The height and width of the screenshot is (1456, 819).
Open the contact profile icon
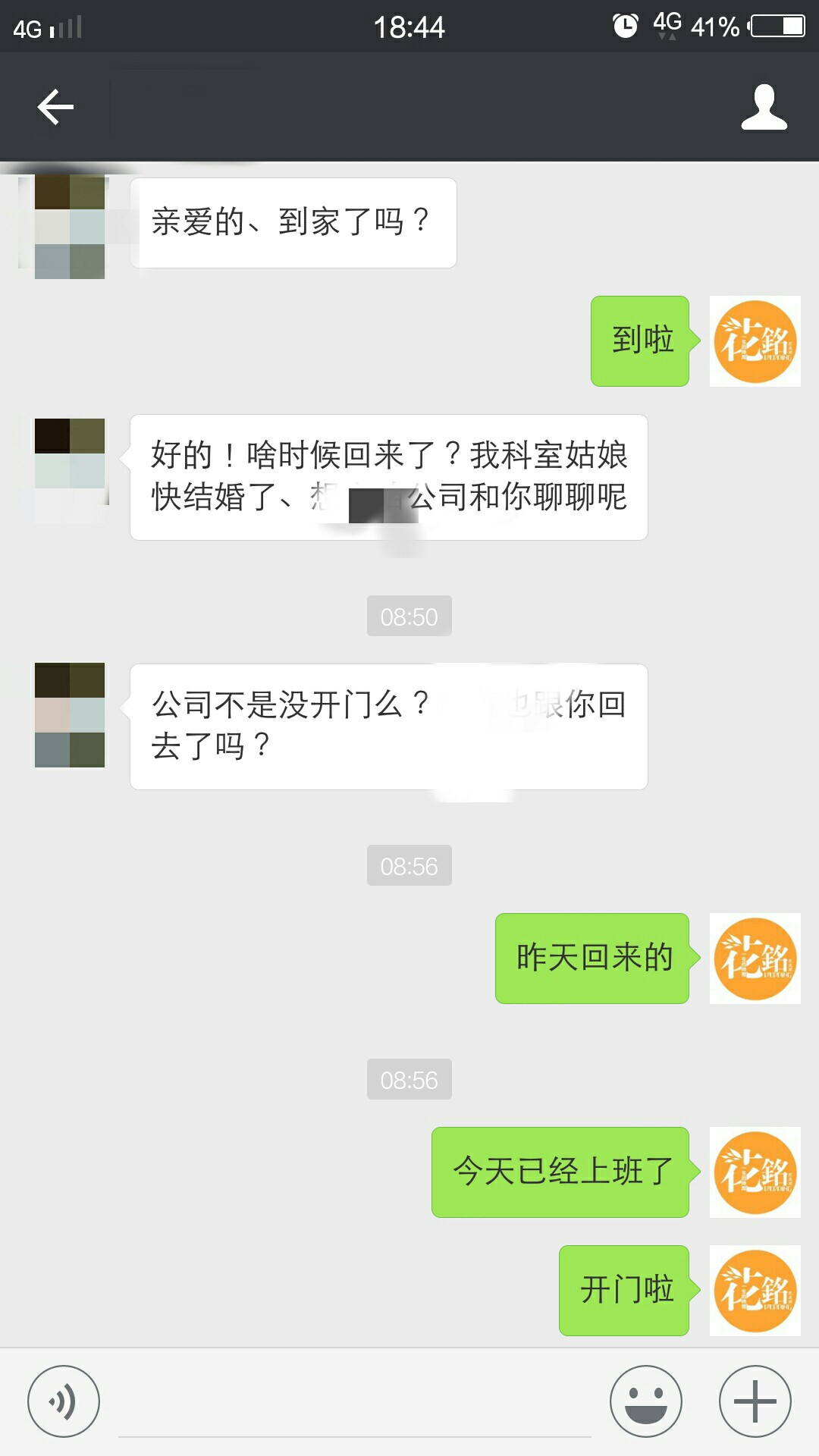click(764, 107)
